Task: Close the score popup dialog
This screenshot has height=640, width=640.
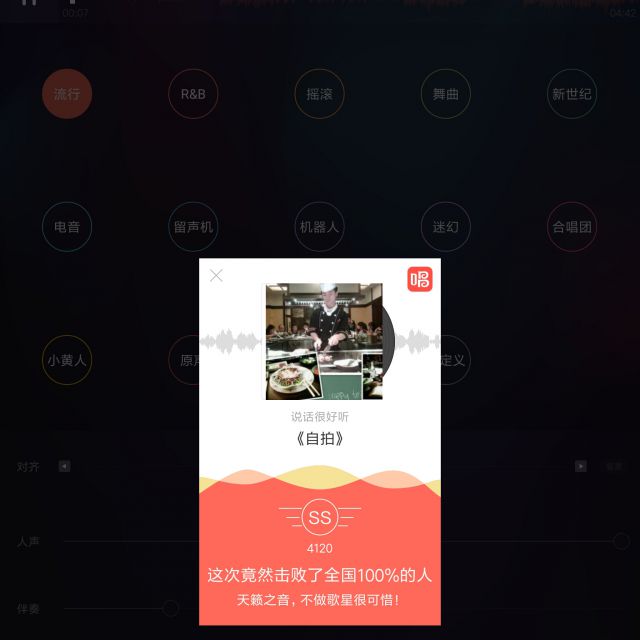Action: (x=216, y=276)
